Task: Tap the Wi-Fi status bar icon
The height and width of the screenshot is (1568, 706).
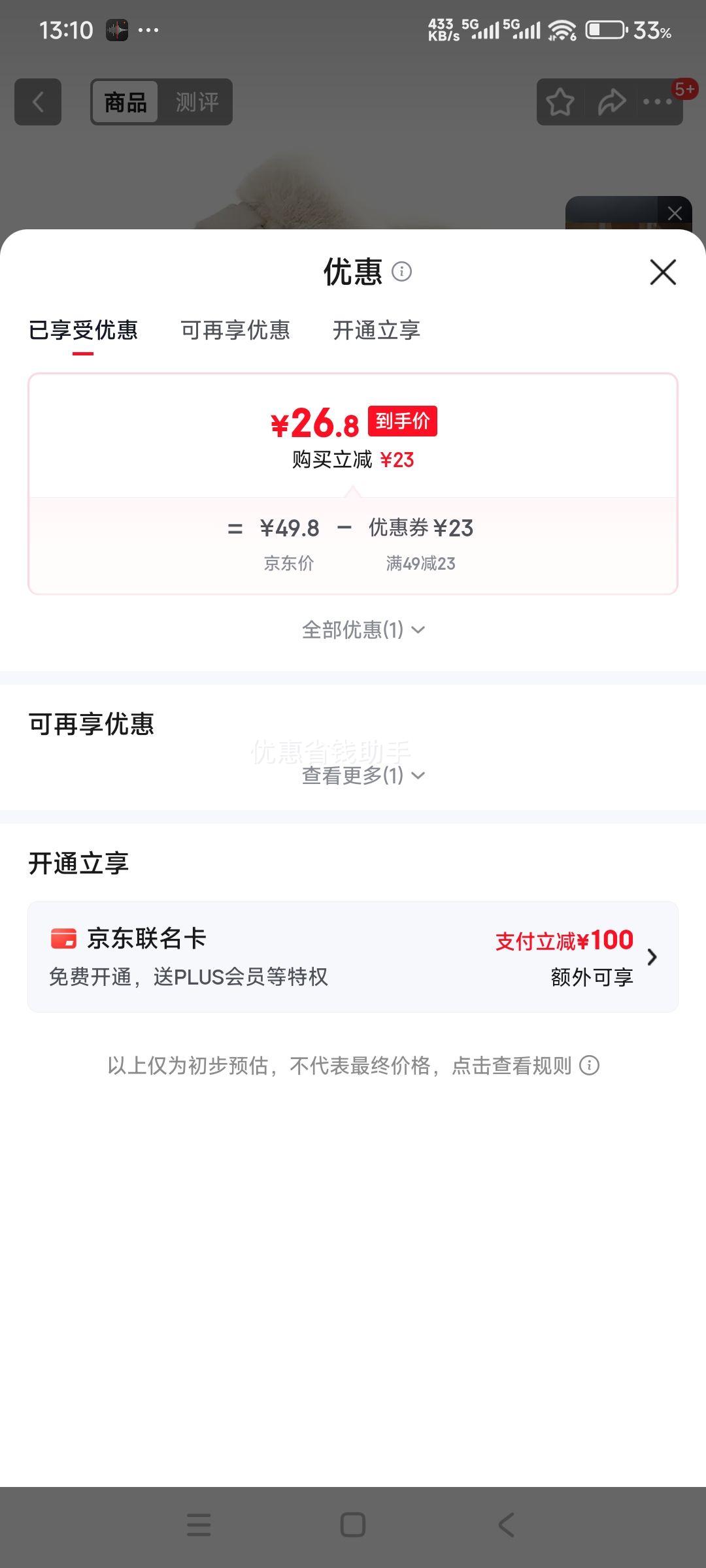Action: point(559,29)
